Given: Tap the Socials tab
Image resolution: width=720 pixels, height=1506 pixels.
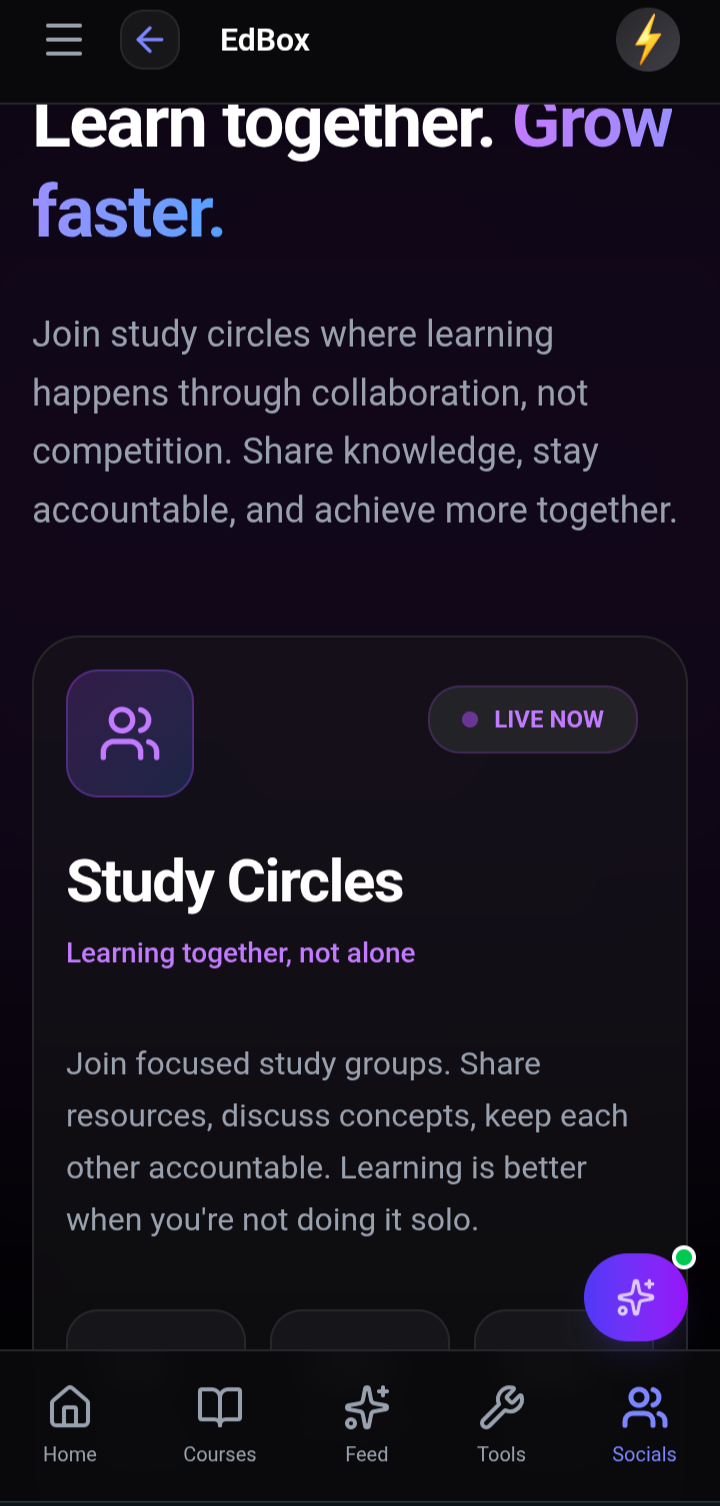Looking at the screenshot, I should tap(644, 1424).
